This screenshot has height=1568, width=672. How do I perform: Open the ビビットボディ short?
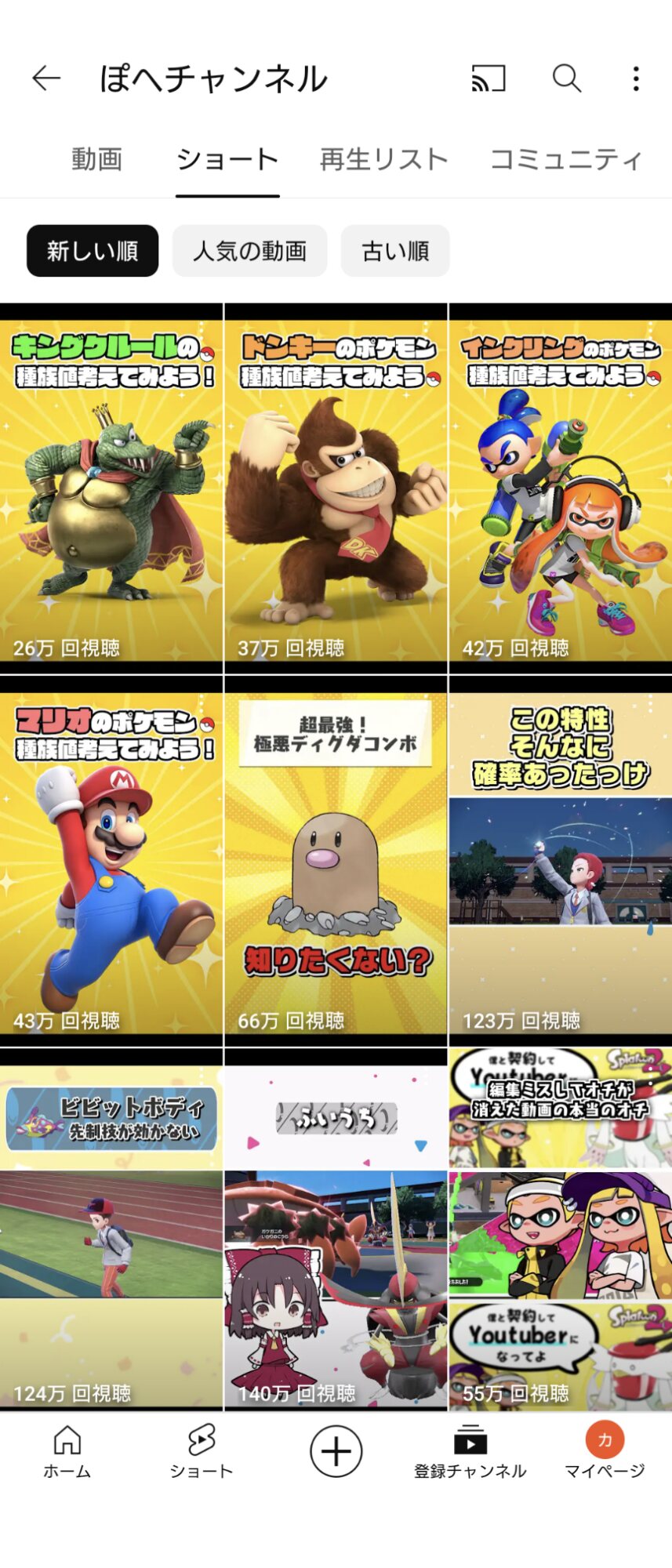[111, 1231]
